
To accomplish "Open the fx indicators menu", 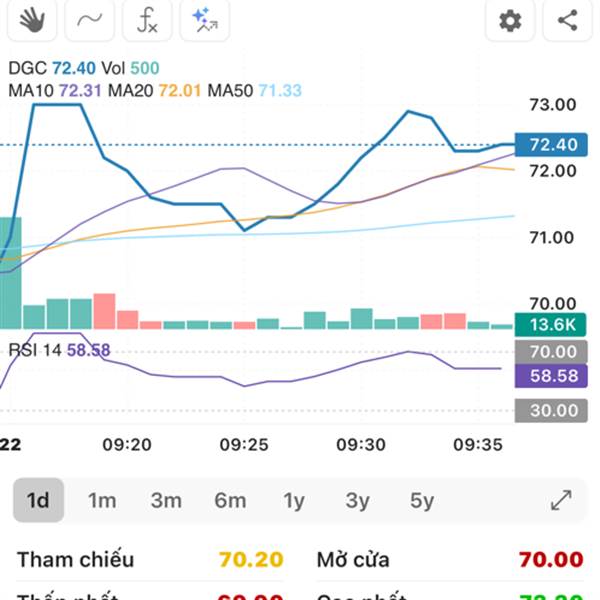I will point(147,19).
